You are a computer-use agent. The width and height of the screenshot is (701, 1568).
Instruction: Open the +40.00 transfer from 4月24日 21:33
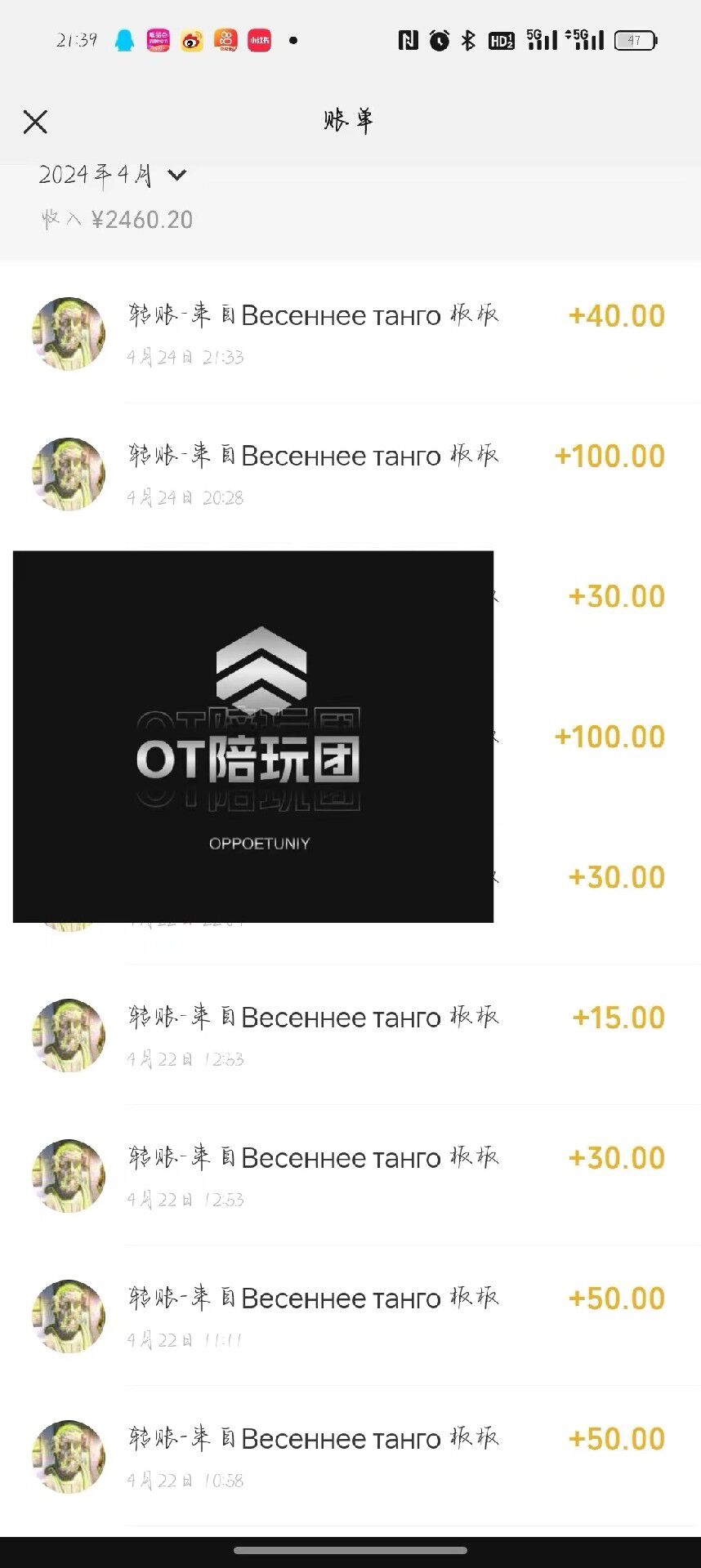[x=351, y=333]
